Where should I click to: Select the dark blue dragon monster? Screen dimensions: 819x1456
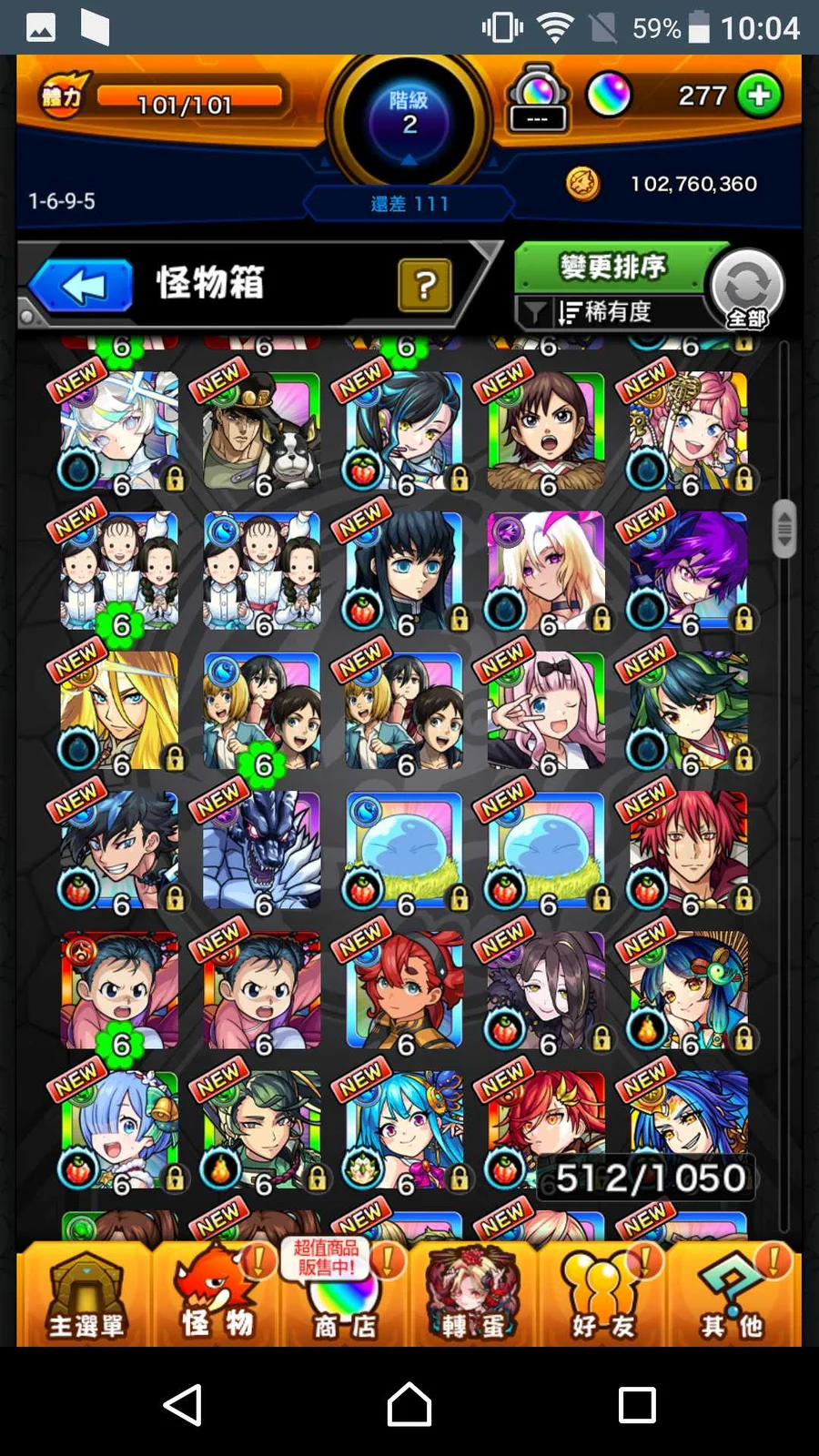261,851
